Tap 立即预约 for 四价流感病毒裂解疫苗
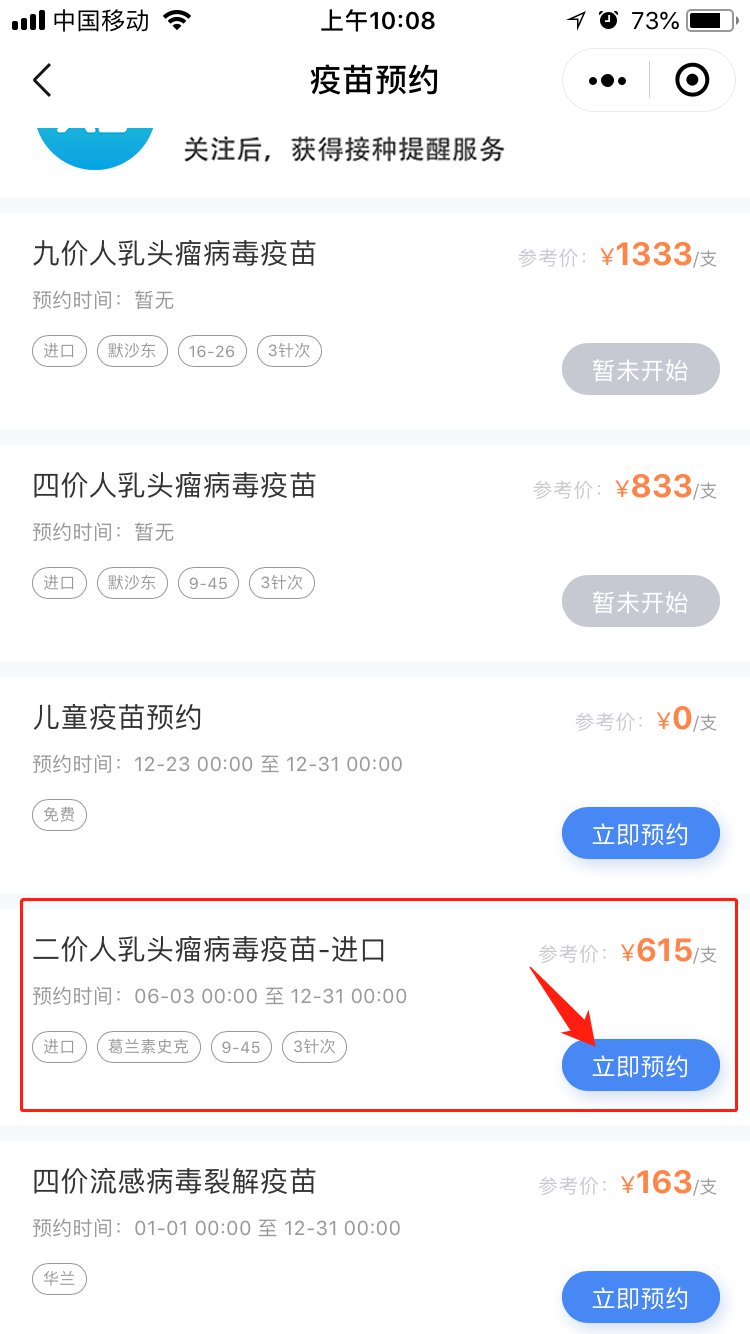This screenshot has width=750, height=1334. point(640,1298)
